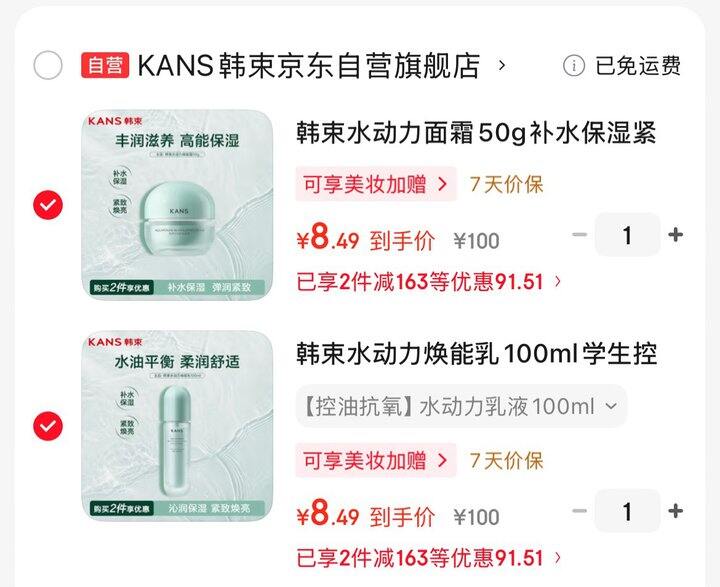Expand the 【控油抗氧】水动力乳液100ml variant dropdown

click(461, 406)
